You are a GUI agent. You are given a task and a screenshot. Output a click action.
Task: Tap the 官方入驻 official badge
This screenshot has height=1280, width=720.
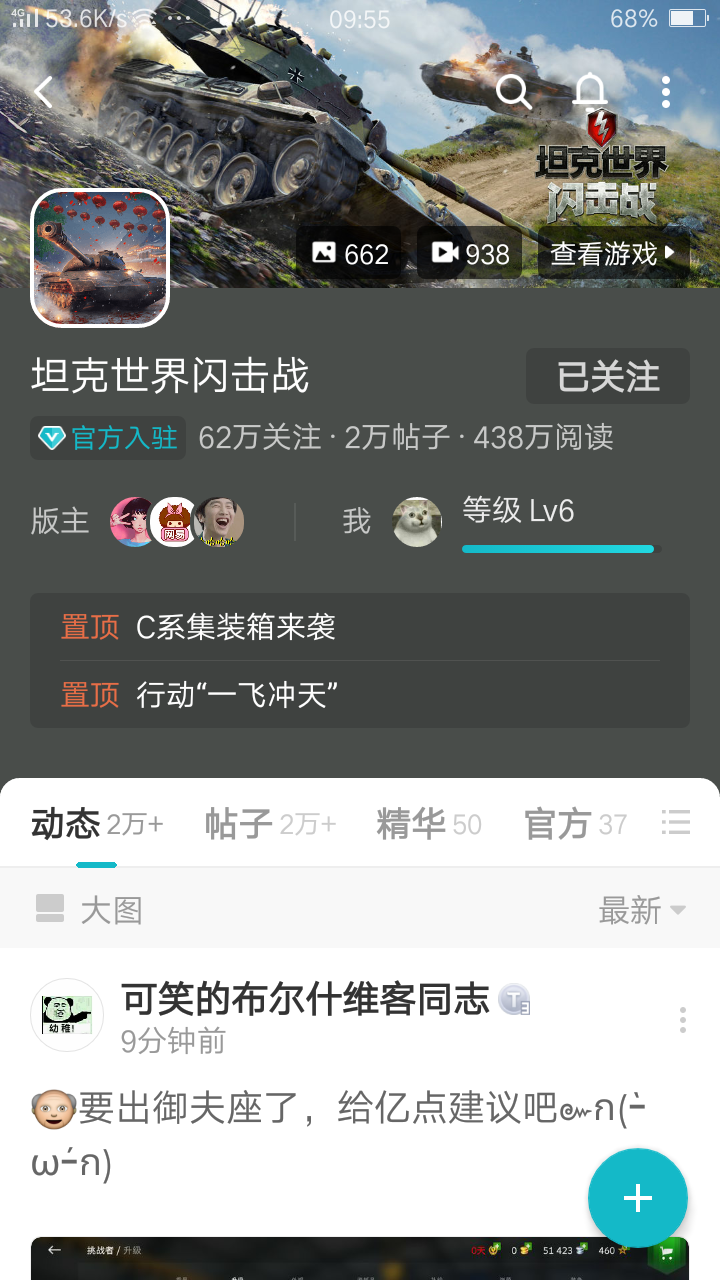coord(107,438)
